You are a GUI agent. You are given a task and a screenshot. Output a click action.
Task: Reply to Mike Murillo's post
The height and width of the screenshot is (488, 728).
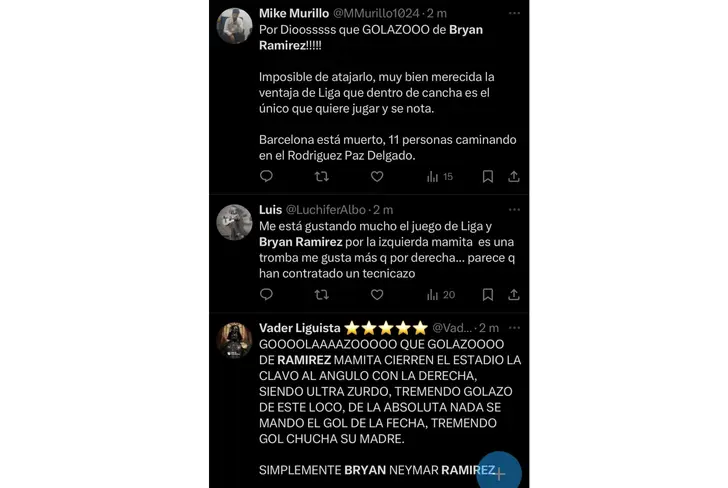point(266,176)
